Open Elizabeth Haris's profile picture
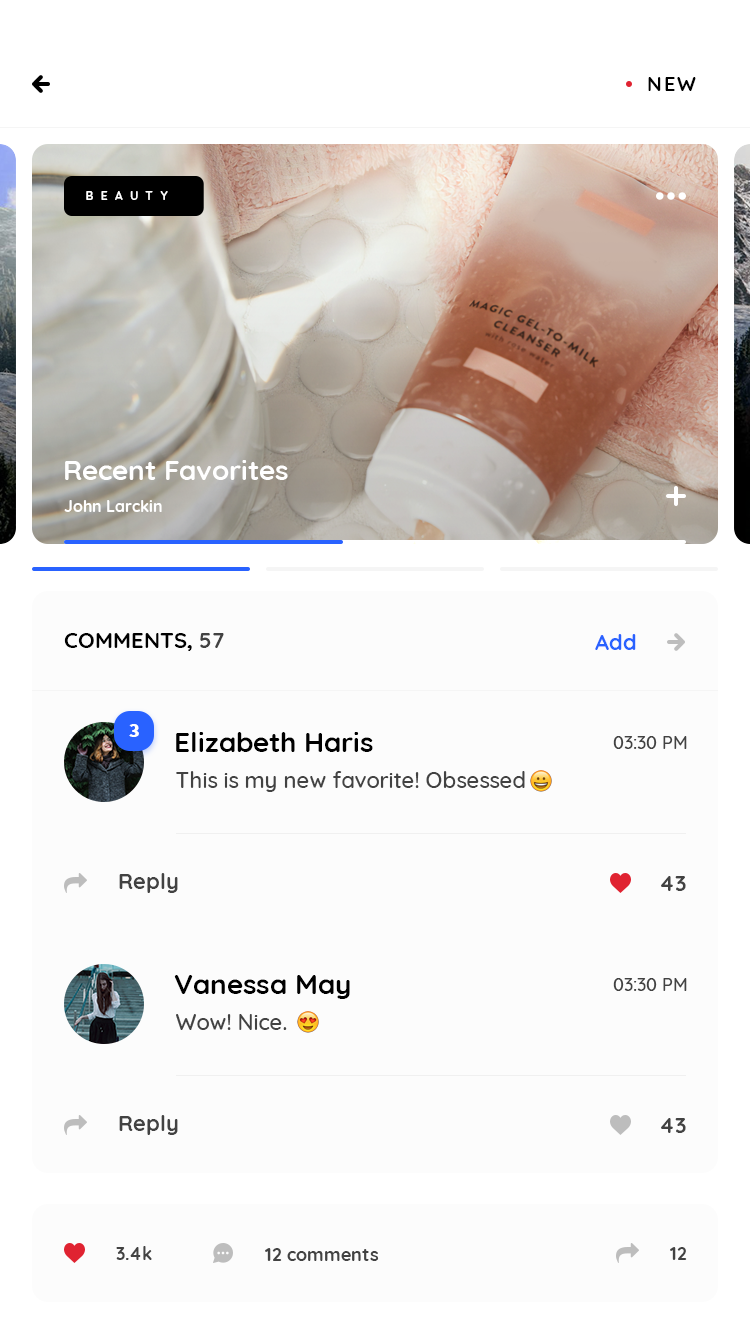The height and width of the screenshot is (1334, 750). [x=104, y=762]
